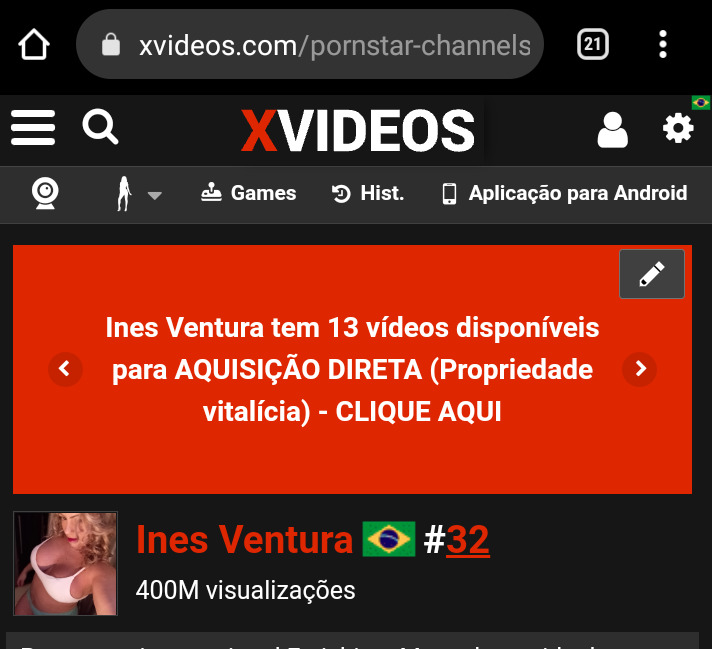Open the ranking #32 link
712x649 pixels.
coord(467,540)
